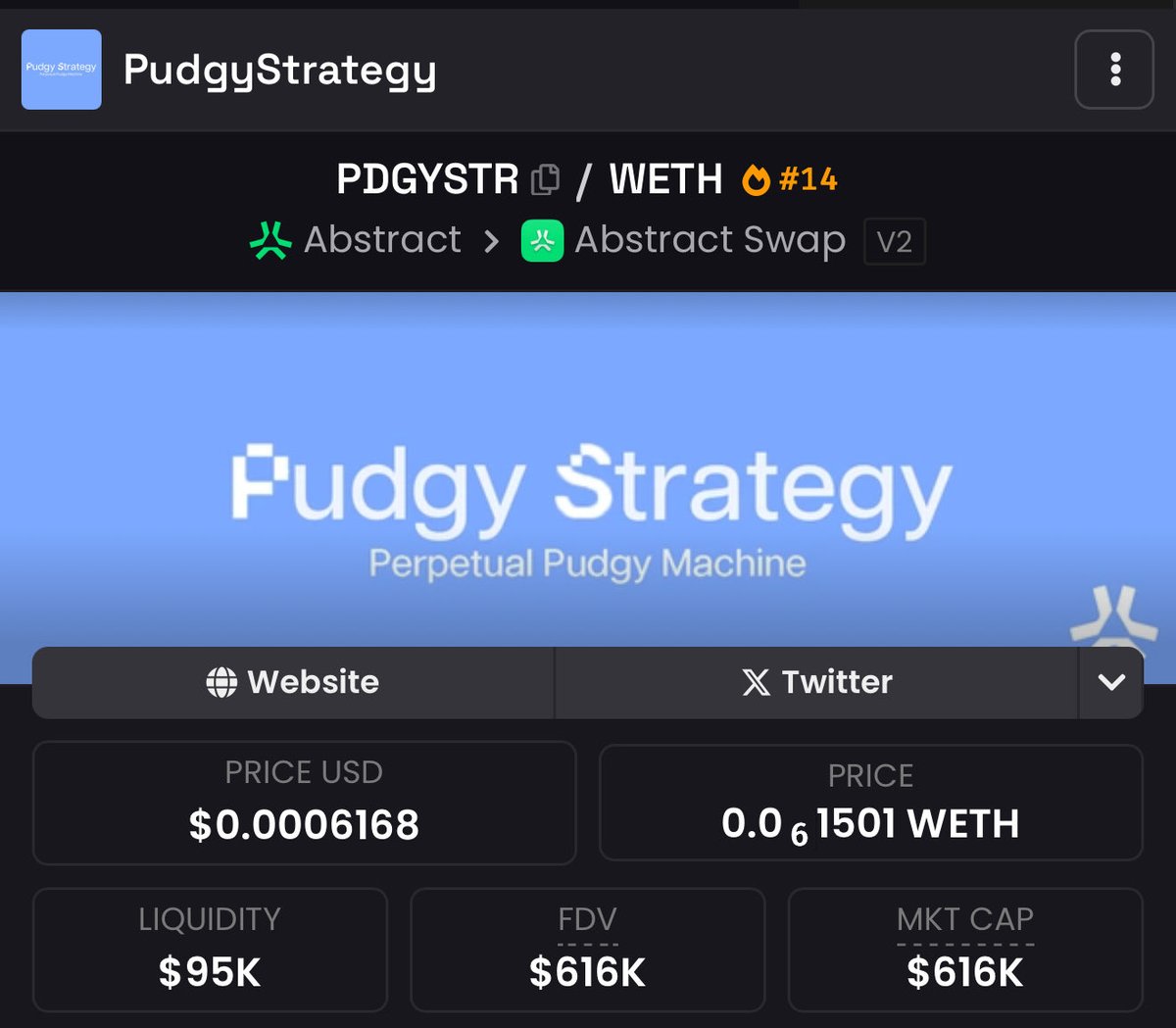The width and height of the screenshot is (1176, 1028).
Task: Open the Abstract chain link
Action: 356,240
